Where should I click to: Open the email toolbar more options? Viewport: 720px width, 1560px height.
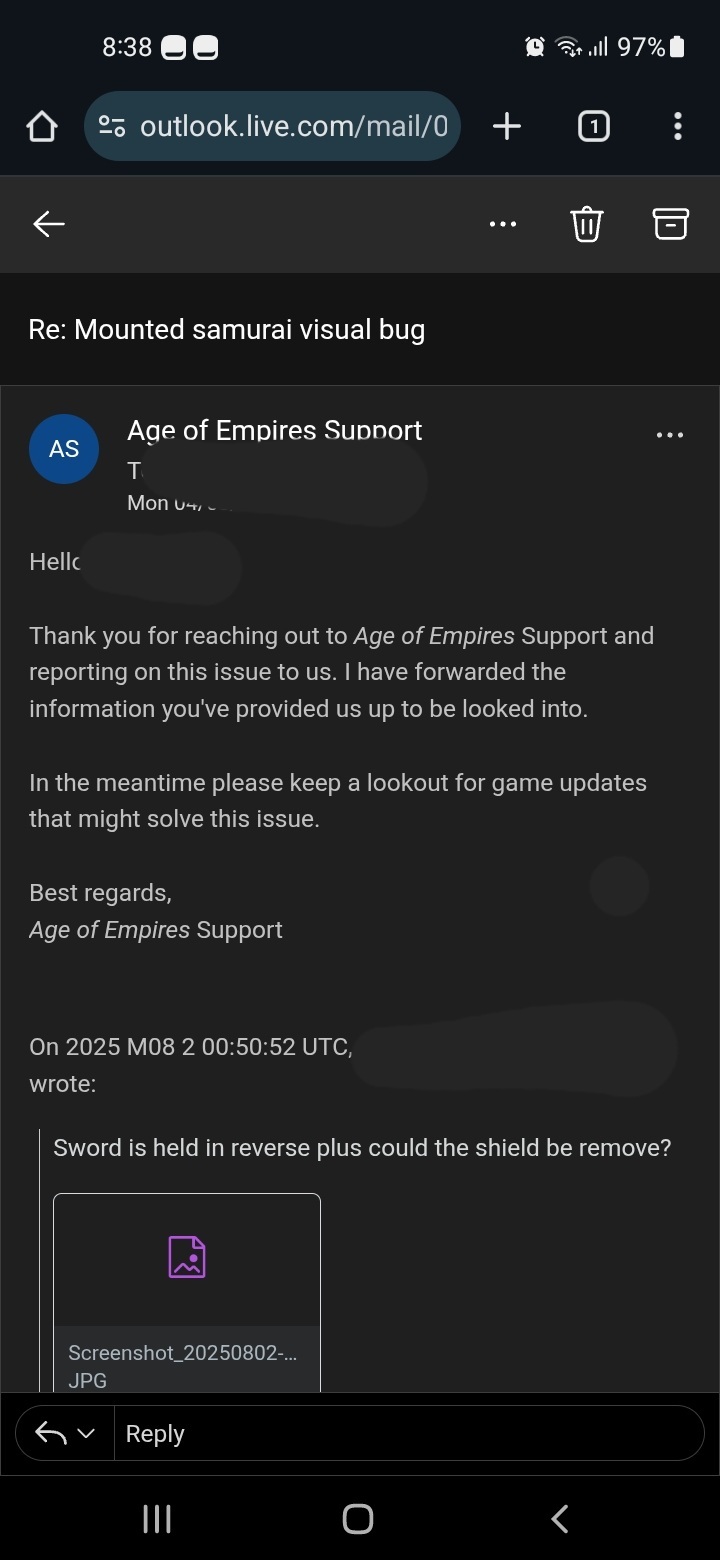point(503,224)
